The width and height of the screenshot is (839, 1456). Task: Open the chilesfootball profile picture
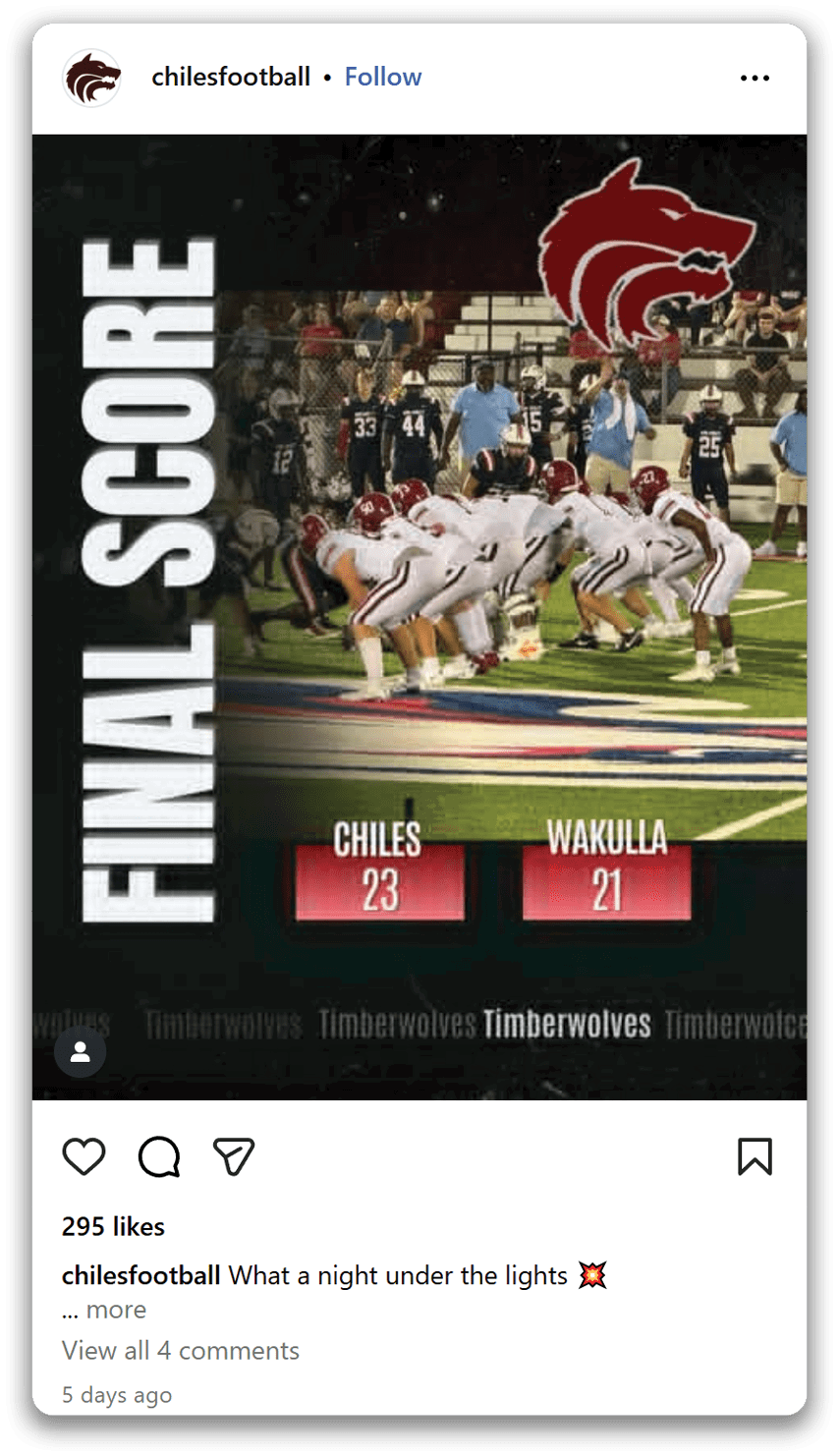tap(91, 78)
